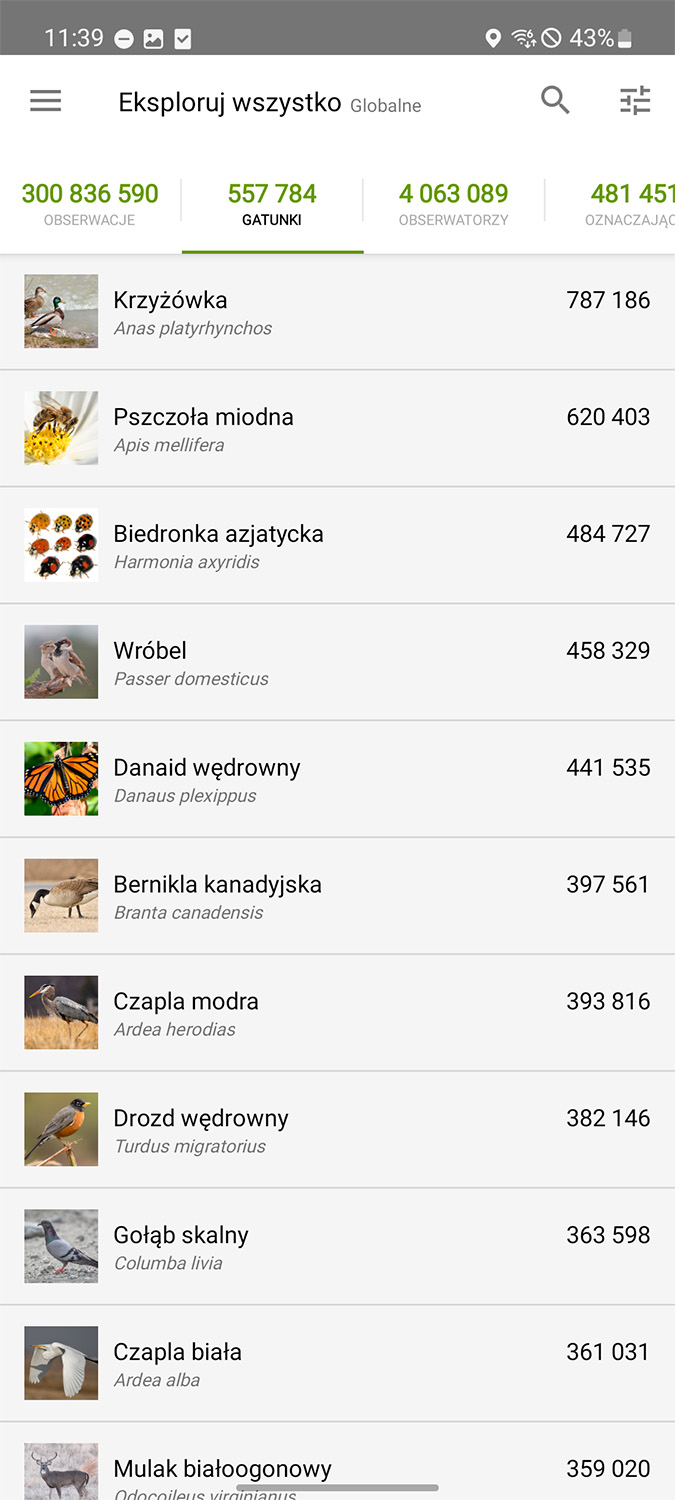Image resolution: width=675 pixels, height=1500 pixels.
Task: Open the hamburger navigation menu
Action: point(46,101)
